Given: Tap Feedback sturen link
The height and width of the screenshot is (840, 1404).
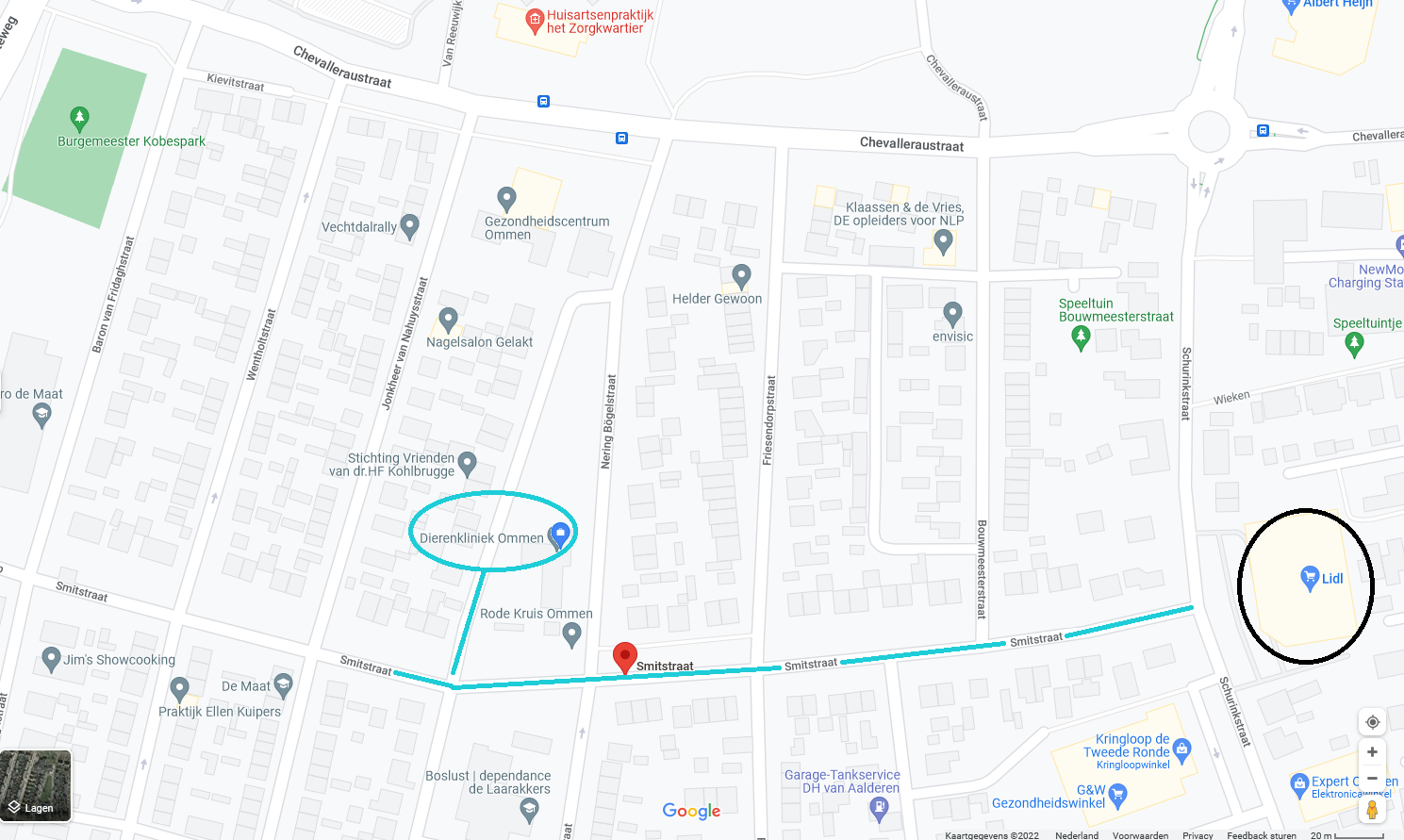Looking at the screenshot, I should (1262, 835).
